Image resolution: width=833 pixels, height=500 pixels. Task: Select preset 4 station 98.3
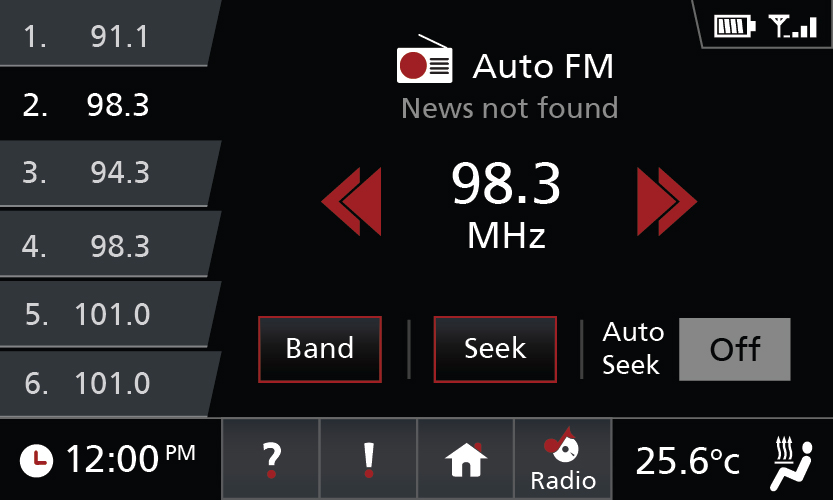(105, 245)
